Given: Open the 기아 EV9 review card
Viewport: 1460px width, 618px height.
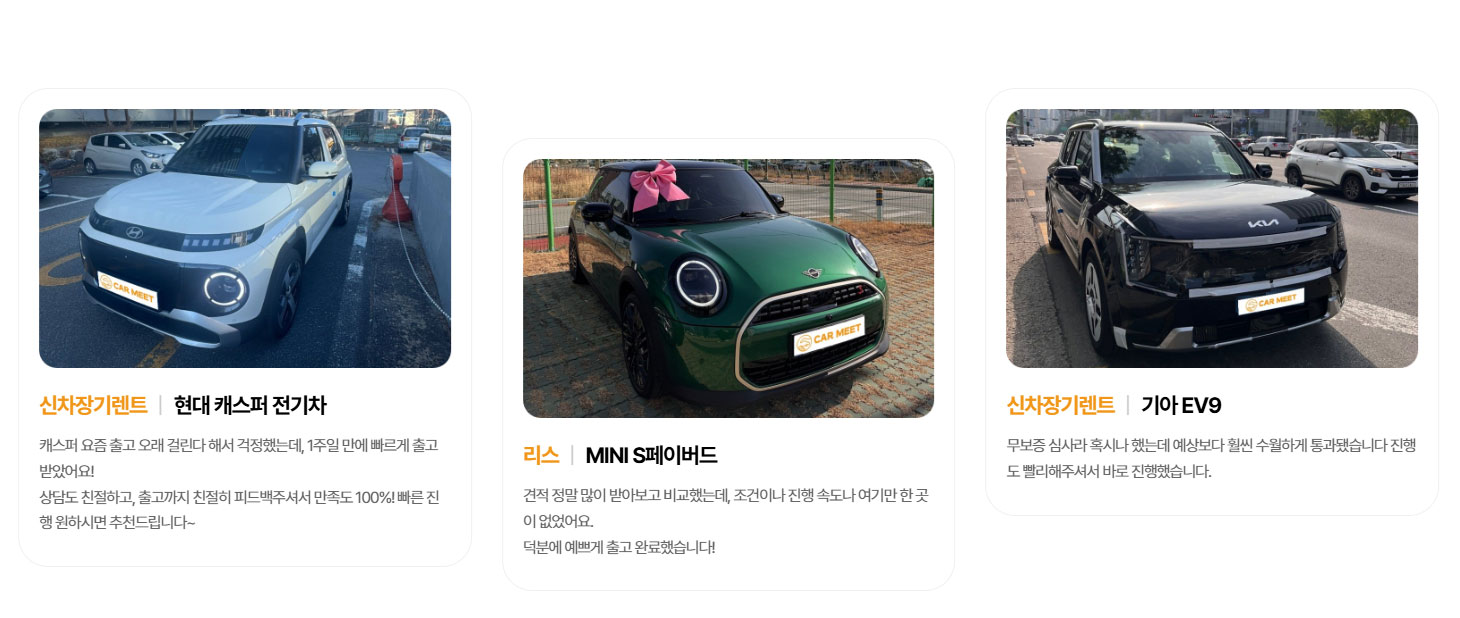Looking at the screenshot, I should (1211, 302).
